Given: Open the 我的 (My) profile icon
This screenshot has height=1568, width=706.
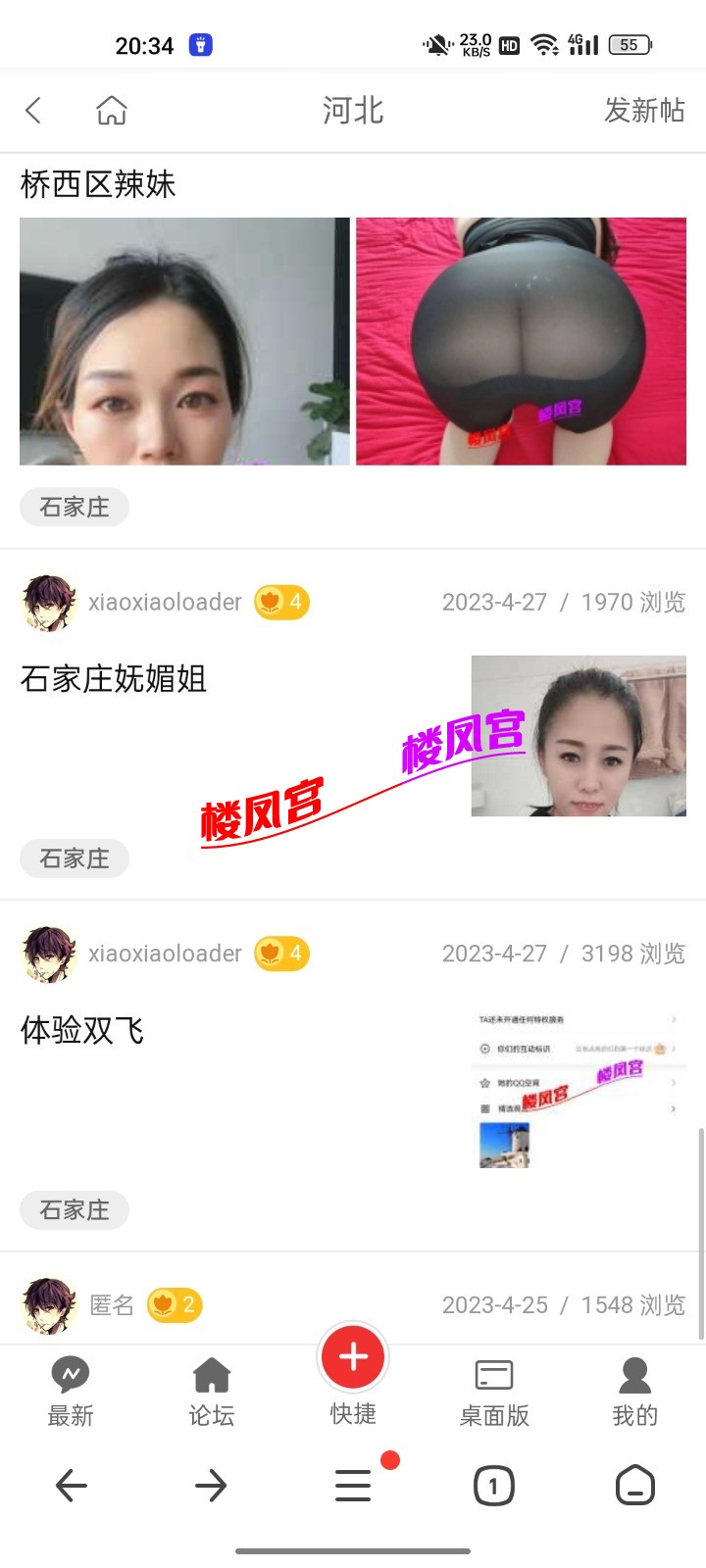Looking at the screenshot, I should pos(634,1382).
